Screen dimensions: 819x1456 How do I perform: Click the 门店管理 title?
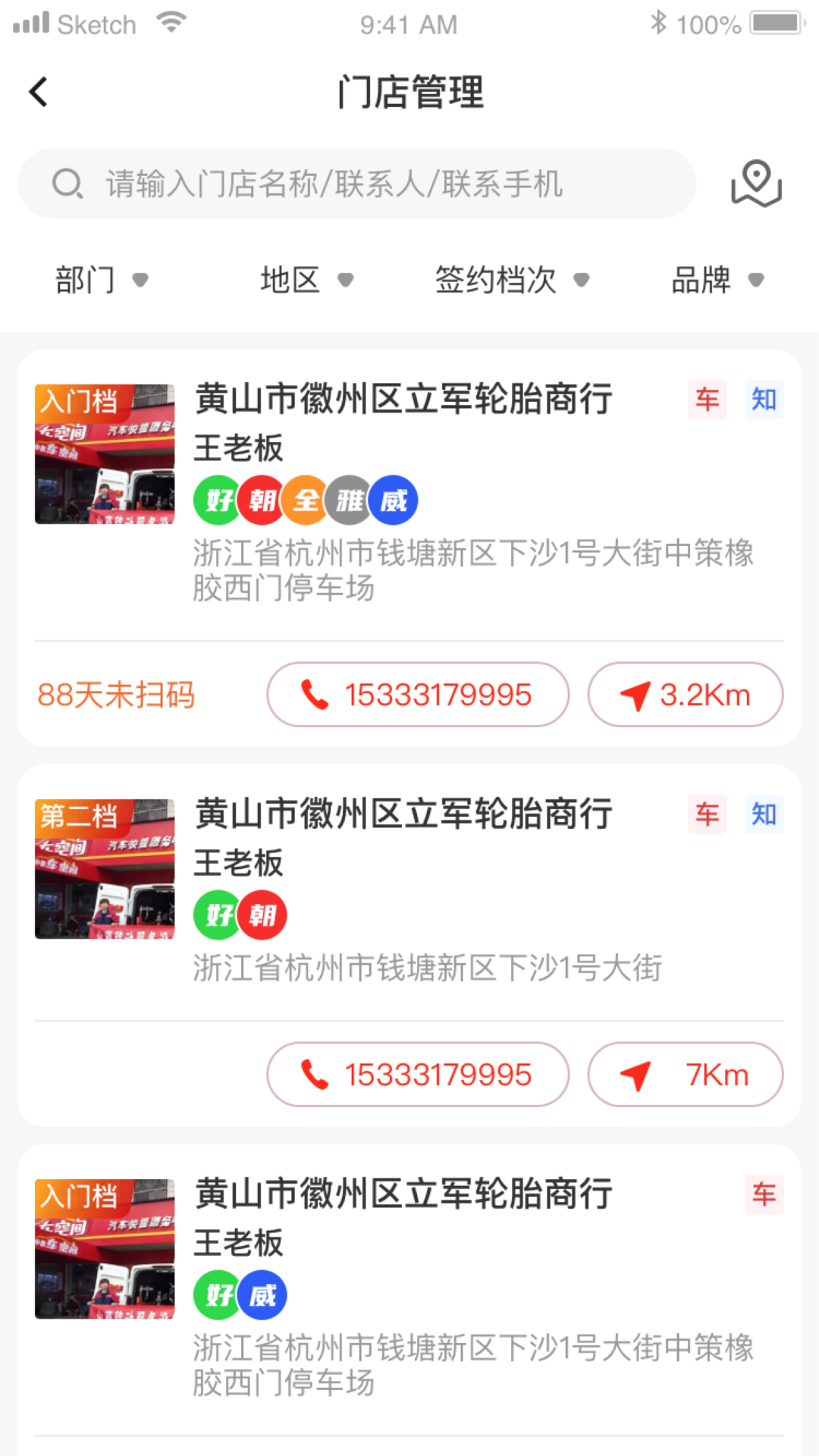409,93
